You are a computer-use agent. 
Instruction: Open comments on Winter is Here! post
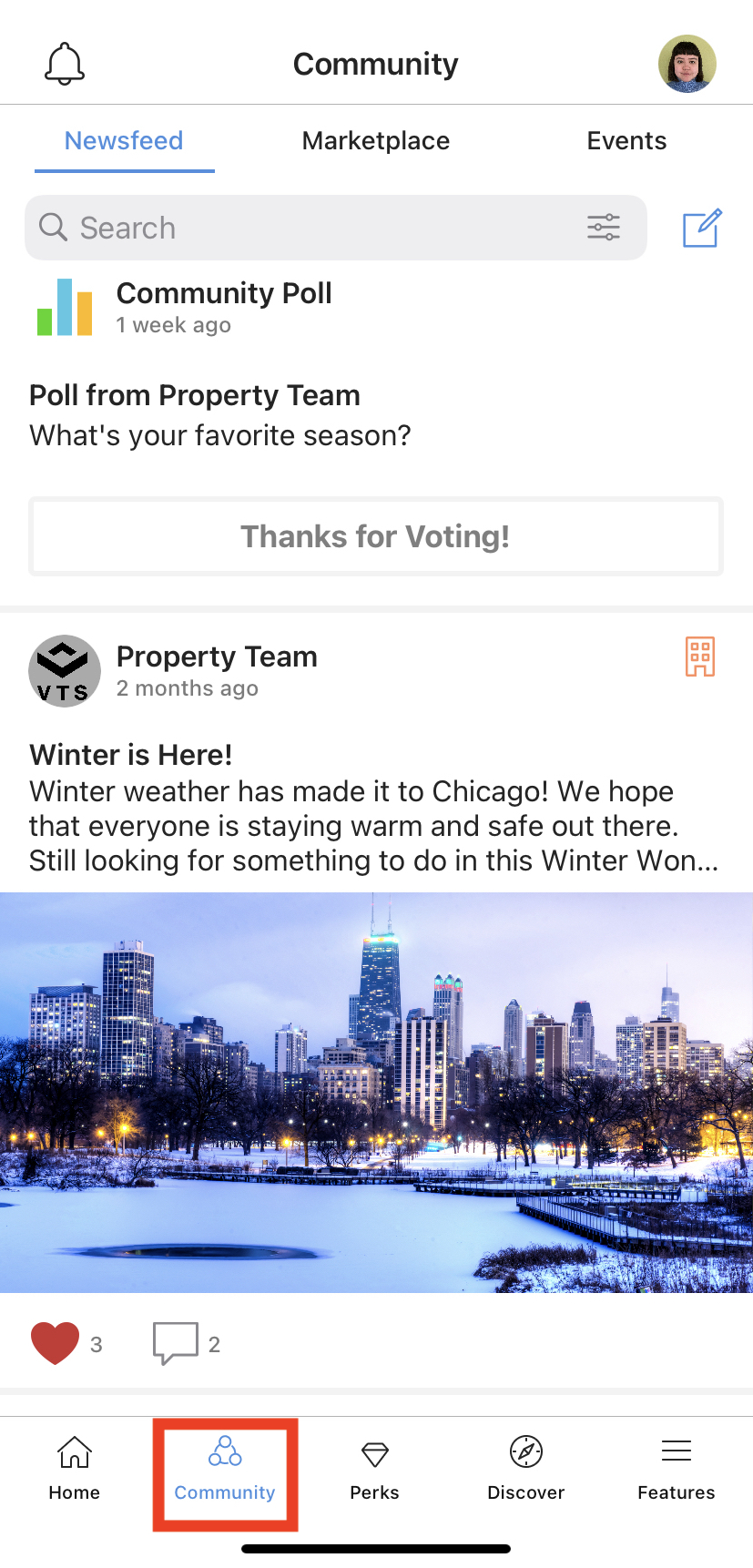pyautogui.click(x=176, y=1343)
